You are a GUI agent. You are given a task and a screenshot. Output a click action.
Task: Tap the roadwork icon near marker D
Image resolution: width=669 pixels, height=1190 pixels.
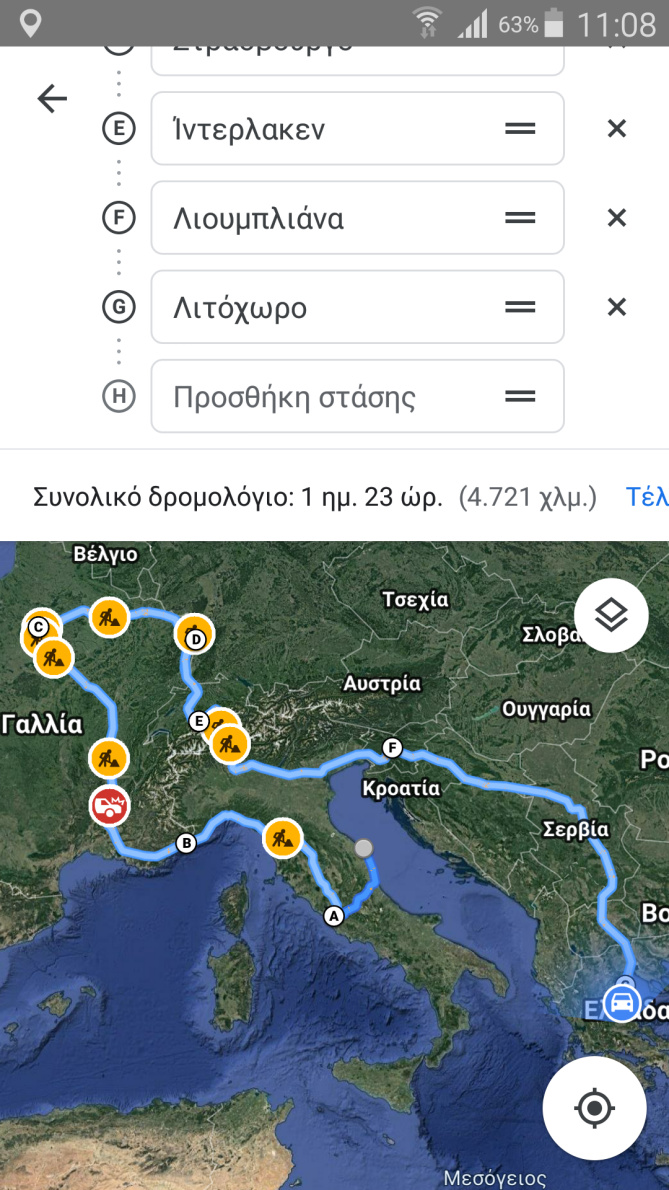point(195,633)
